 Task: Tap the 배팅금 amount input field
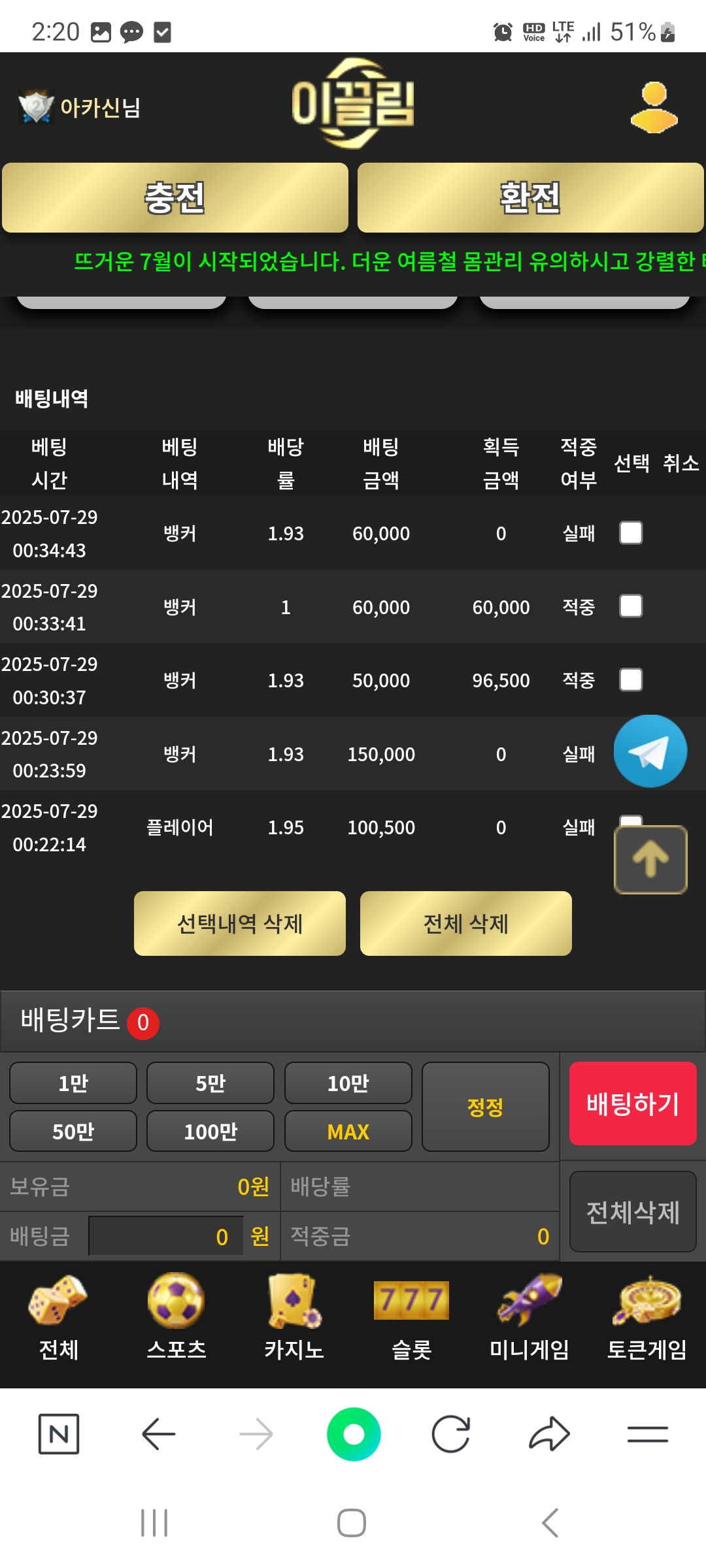pos(166,1236)
